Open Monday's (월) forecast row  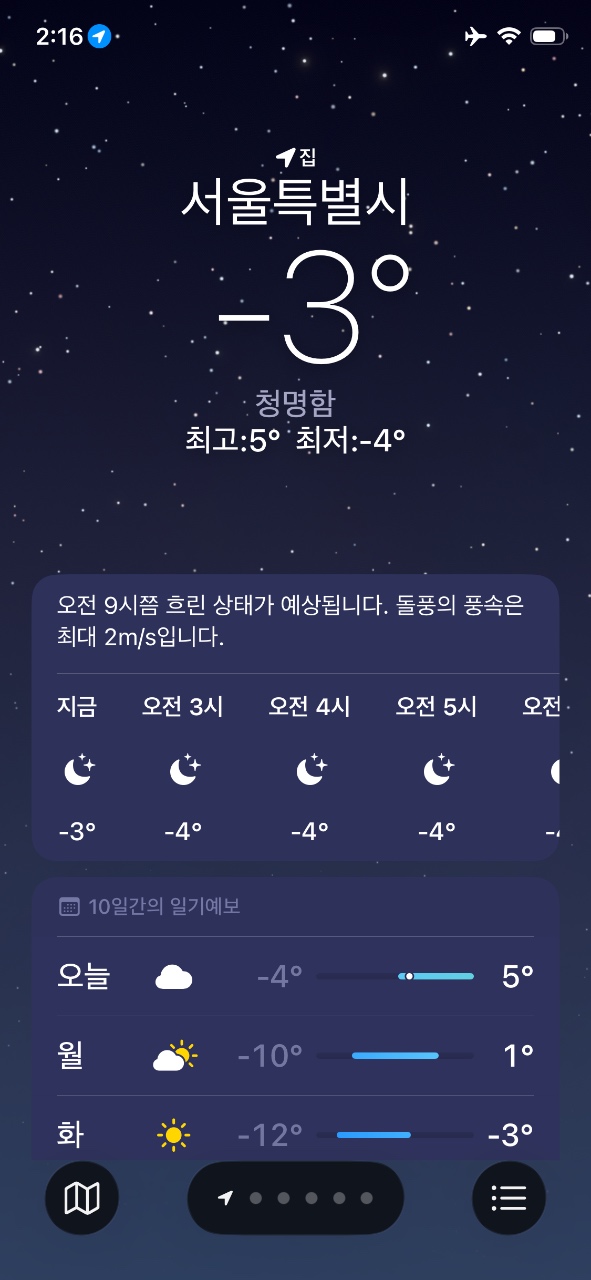pos(295,1055)
